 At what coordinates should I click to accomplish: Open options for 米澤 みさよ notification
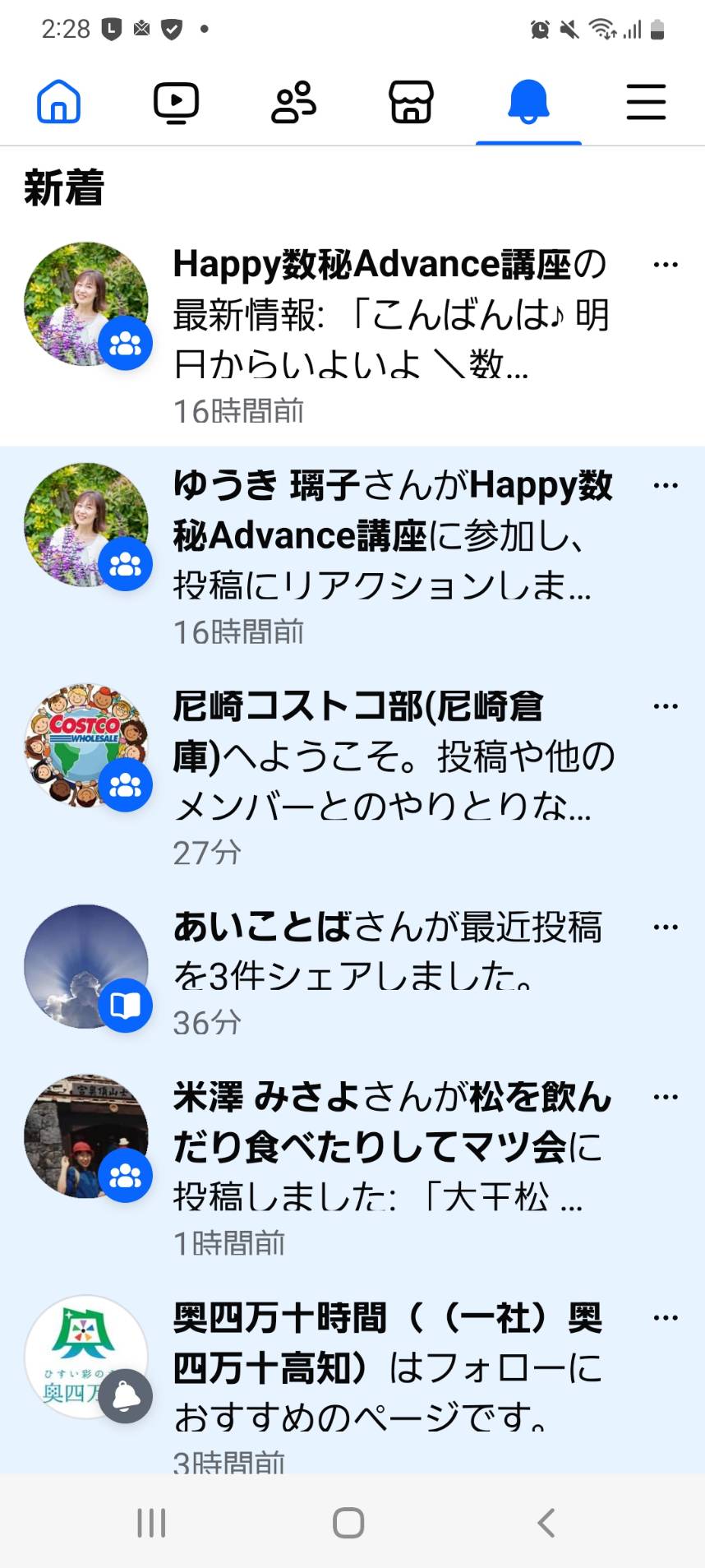click(x=665, y=1097)
